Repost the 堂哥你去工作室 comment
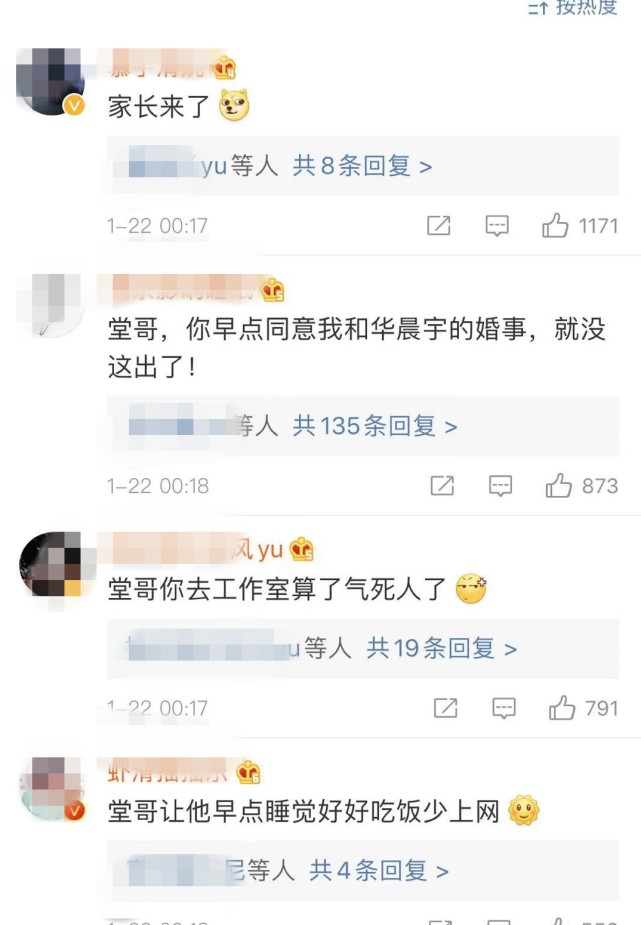 click(445, 709)
